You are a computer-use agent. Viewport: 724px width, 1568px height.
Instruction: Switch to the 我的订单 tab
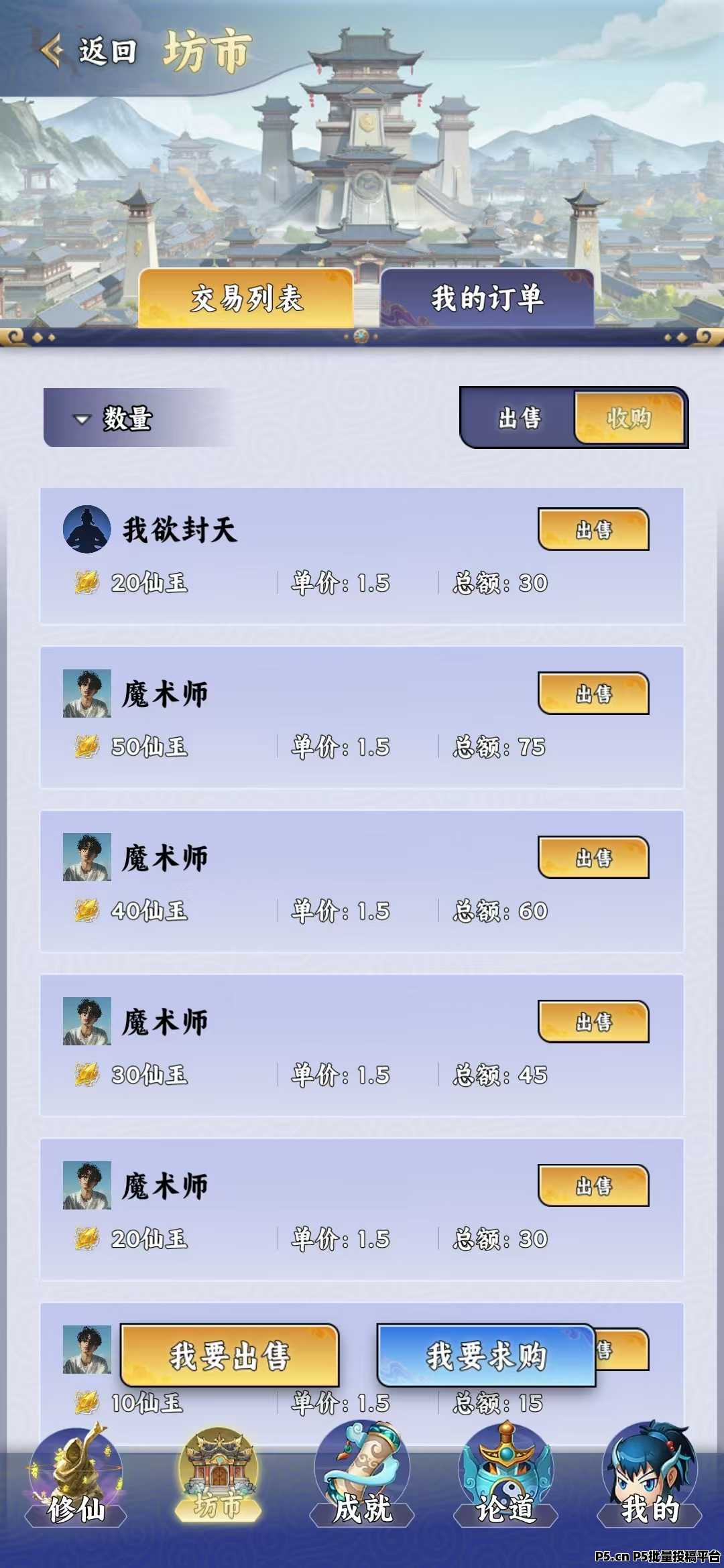click(487, 299)
